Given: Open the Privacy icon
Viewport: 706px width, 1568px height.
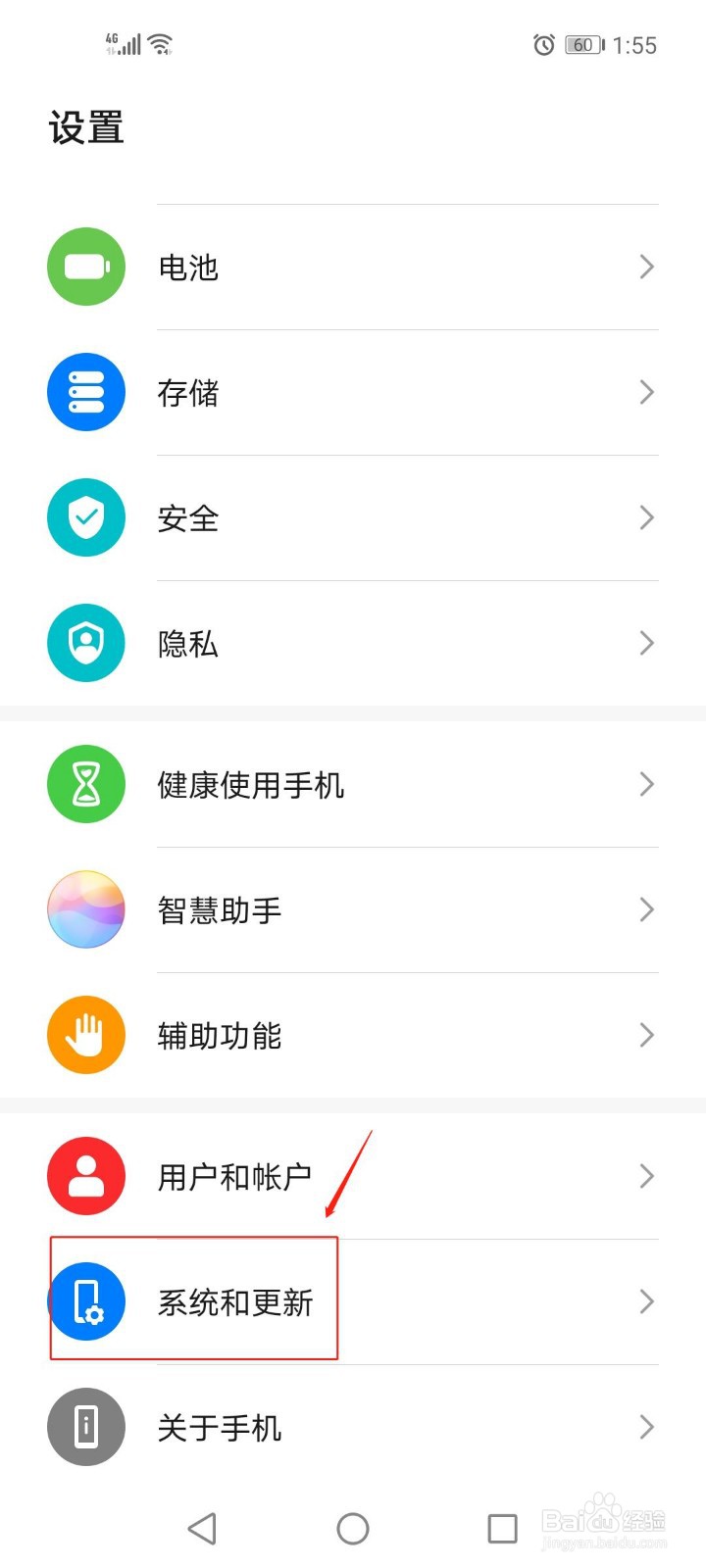Looking at the screenshot, I should pos(85,643).
